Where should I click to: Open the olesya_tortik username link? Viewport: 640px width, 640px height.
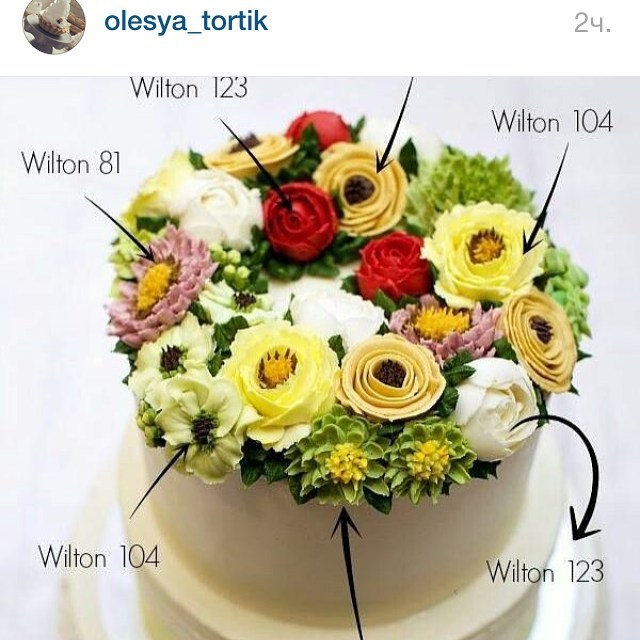pyautogui.click(x=186, y=22)
